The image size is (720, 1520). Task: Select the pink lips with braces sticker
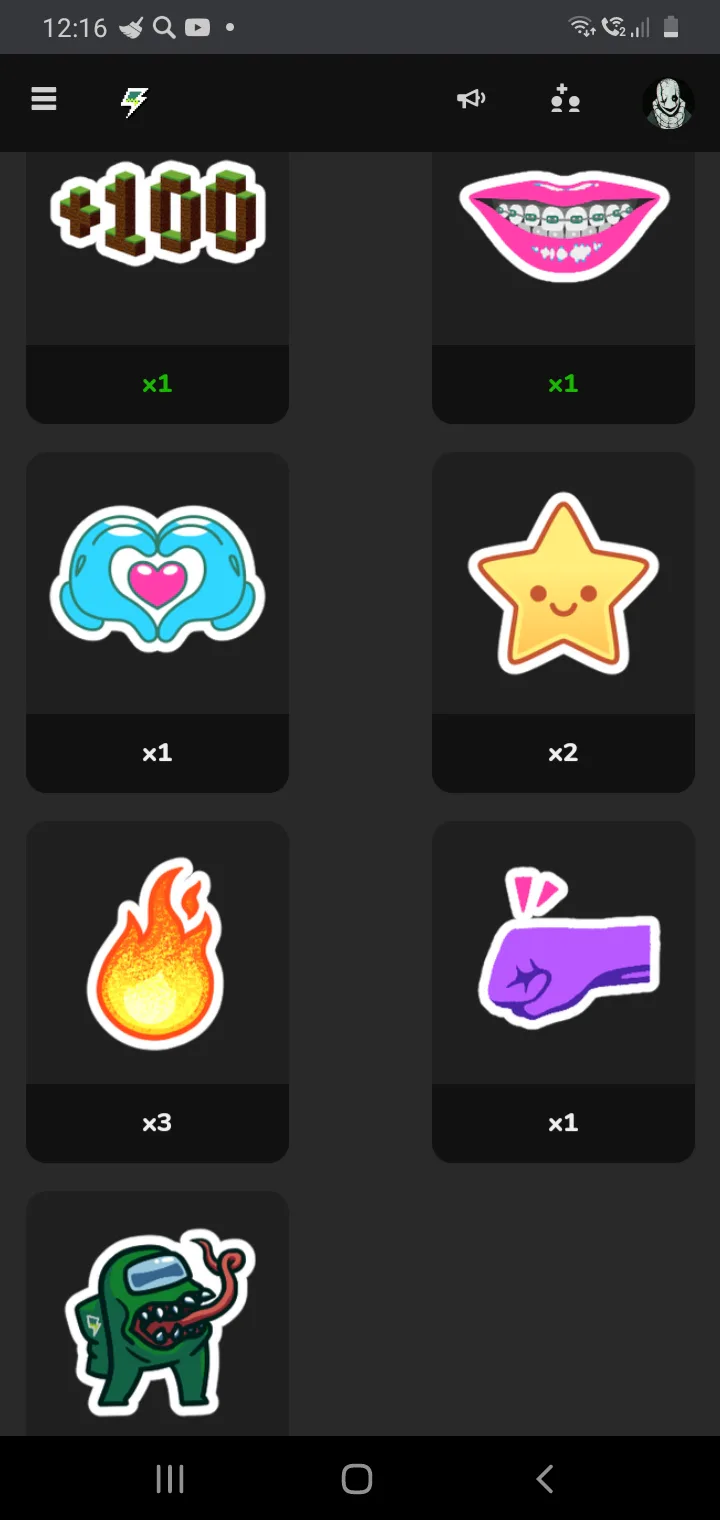tap(563, 226)
